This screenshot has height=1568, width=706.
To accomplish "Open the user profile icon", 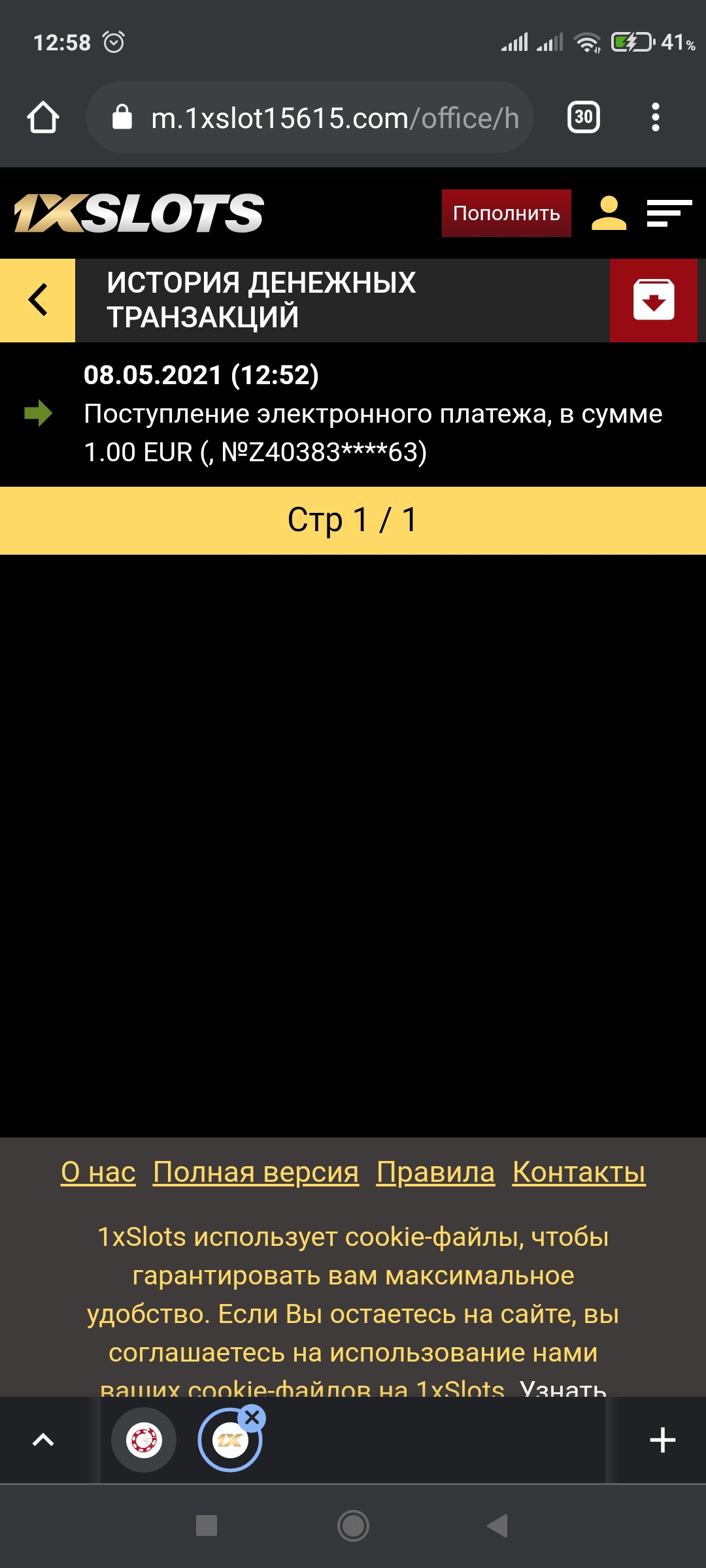I will (609, 213).
